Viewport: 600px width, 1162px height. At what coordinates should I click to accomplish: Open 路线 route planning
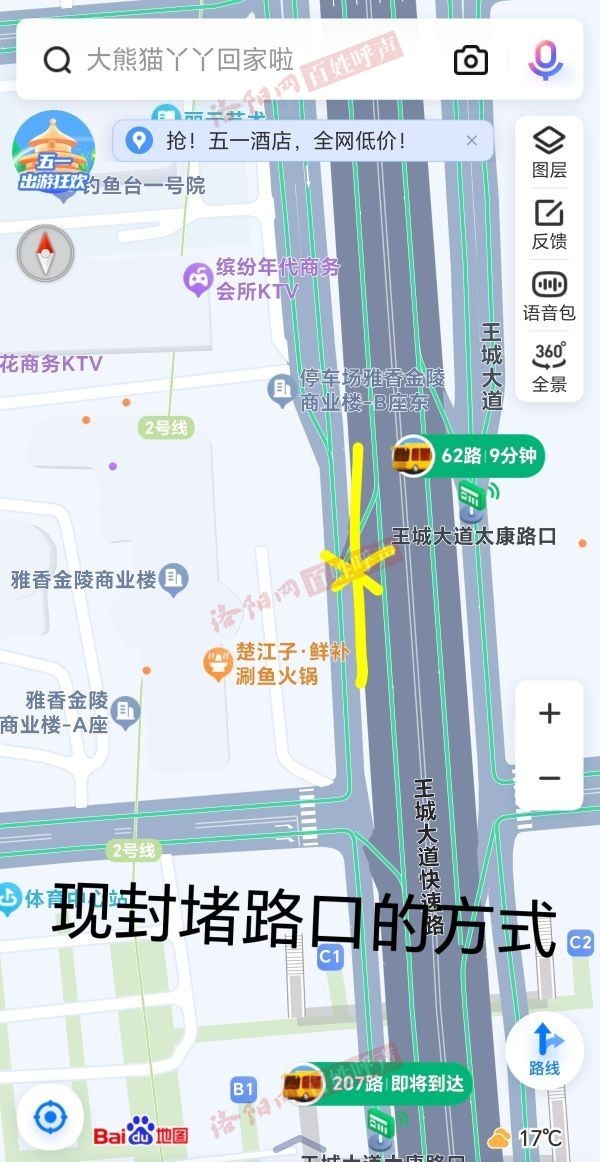(x=544, y=1050)
